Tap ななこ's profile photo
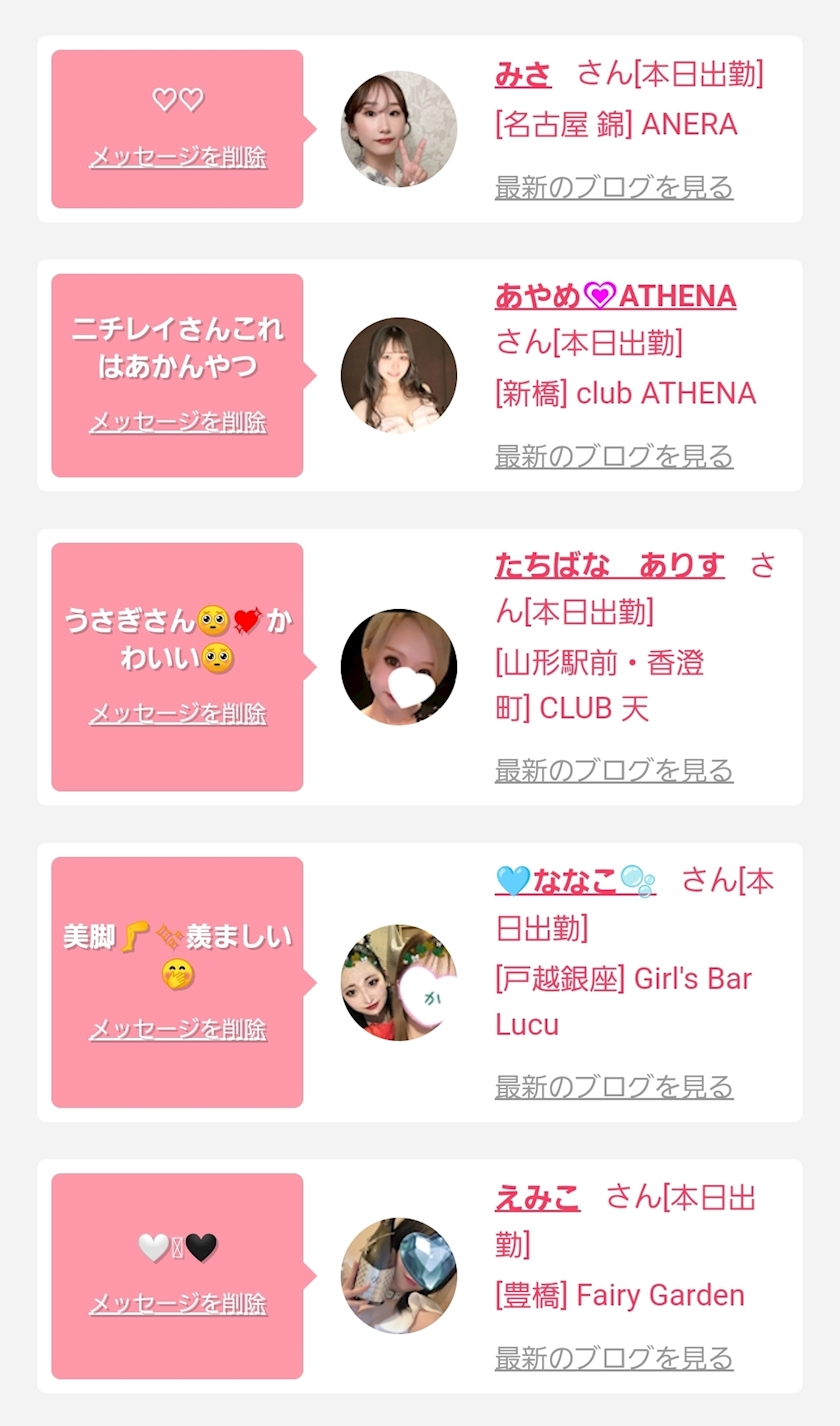This screenshot has width=840, height=1426. tap(399, 982)
